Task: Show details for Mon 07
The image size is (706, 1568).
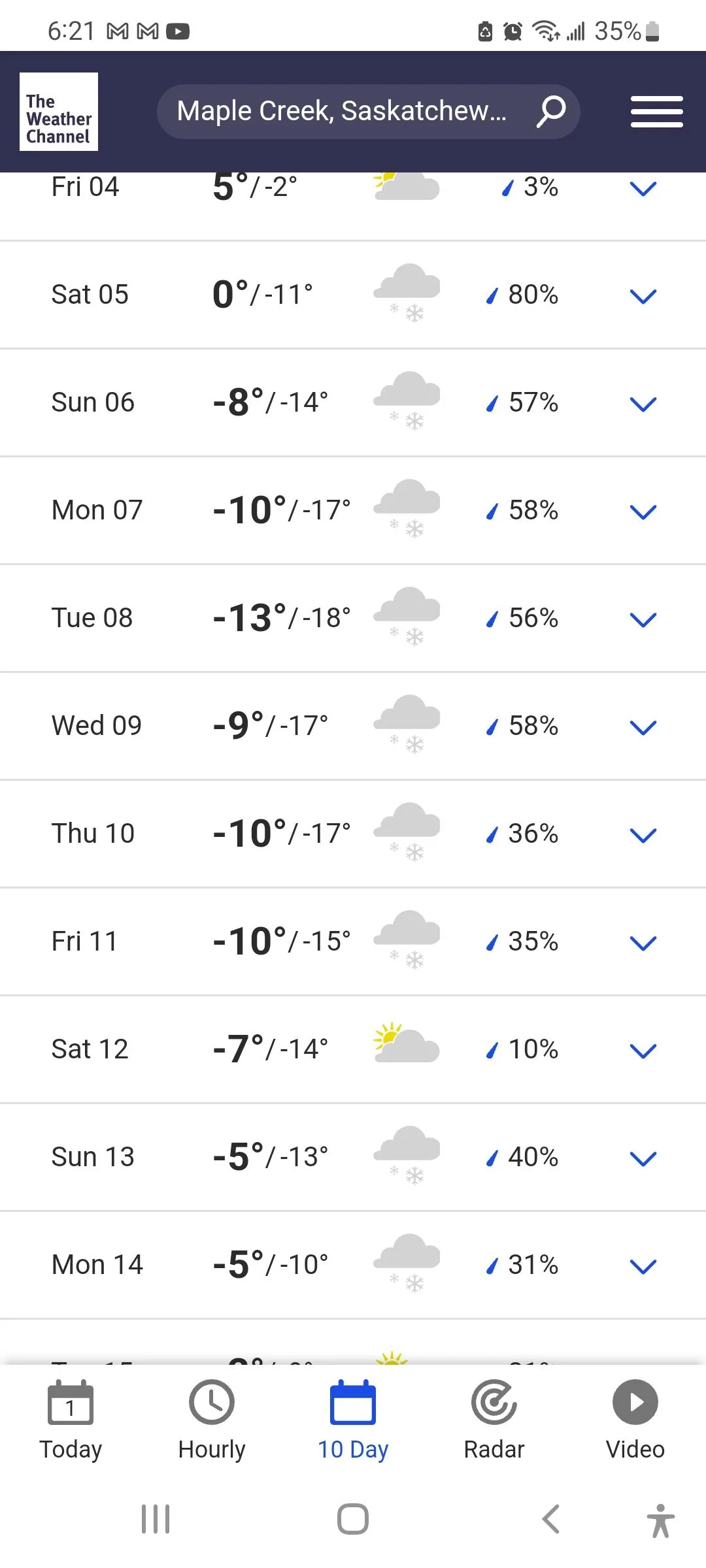Action: 643,512
